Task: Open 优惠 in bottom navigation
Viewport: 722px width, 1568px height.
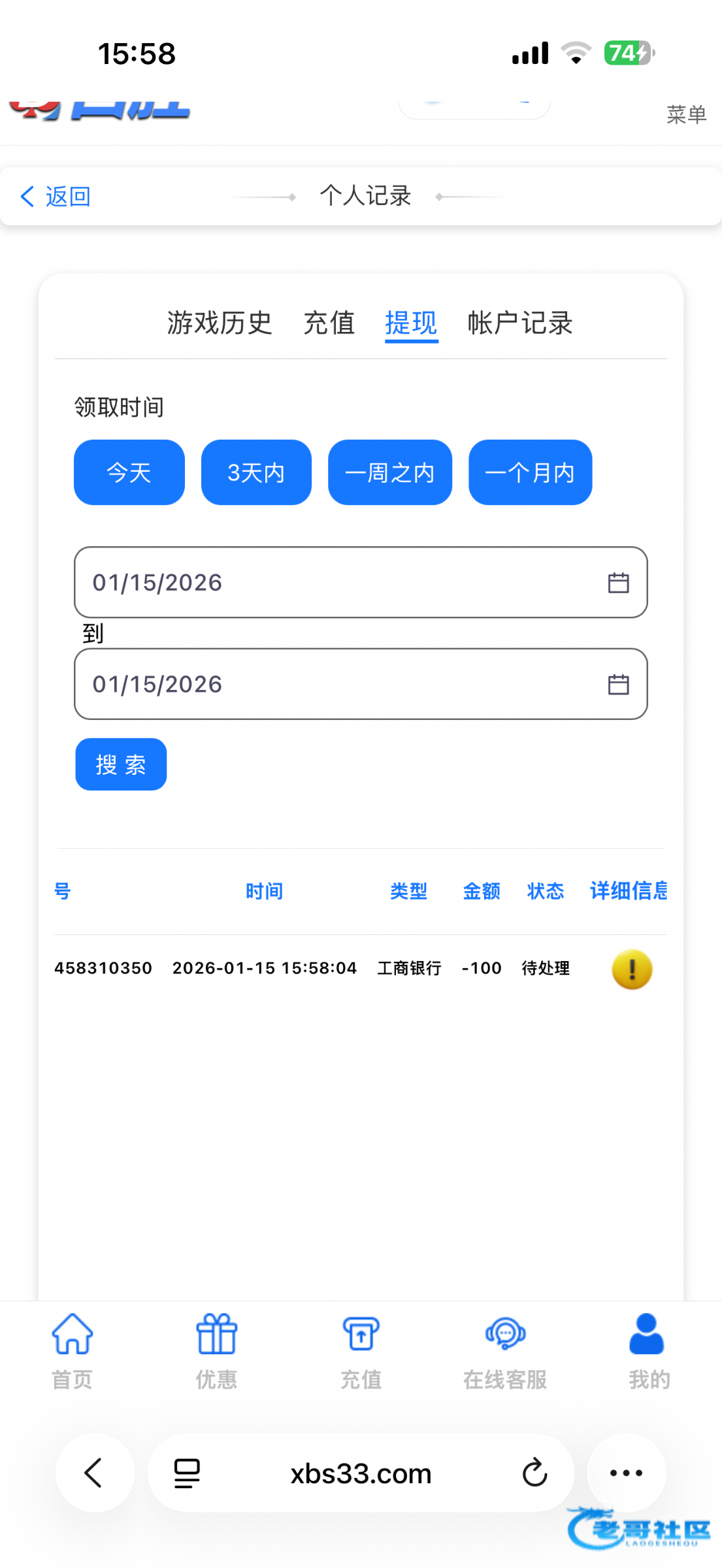Action: [x=216, y=1350]
